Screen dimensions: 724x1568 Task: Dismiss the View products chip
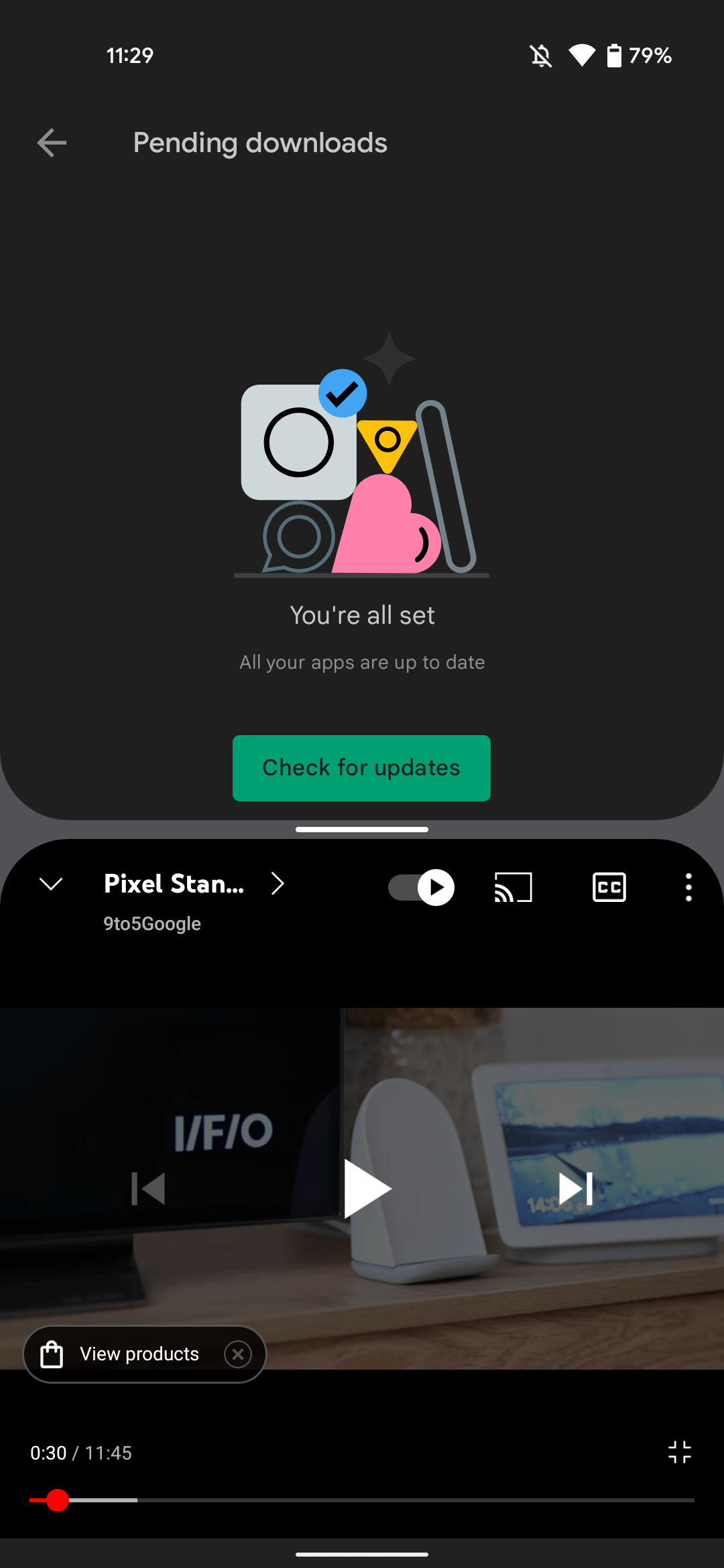point(238,1354)
